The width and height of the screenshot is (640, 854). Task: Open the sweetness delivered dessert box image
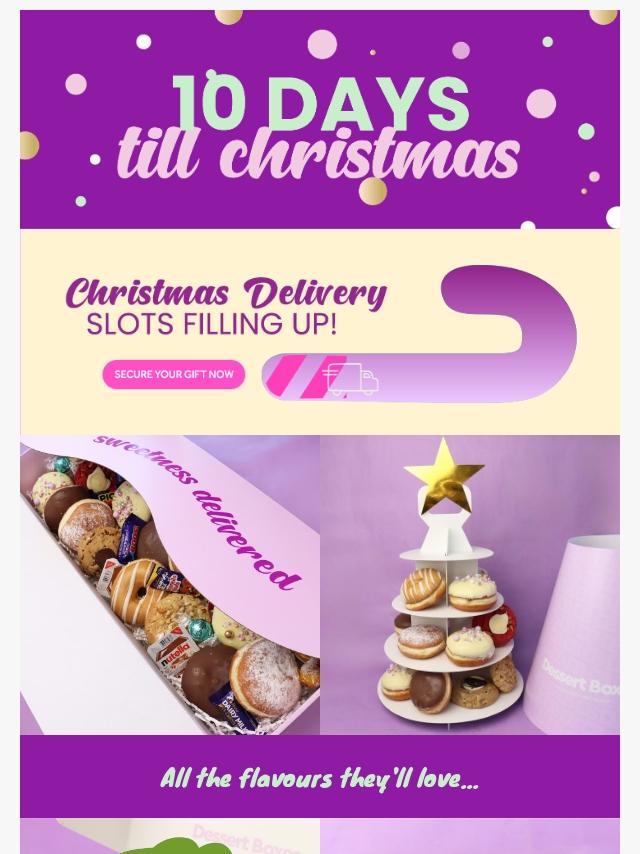tap(170, 585)
